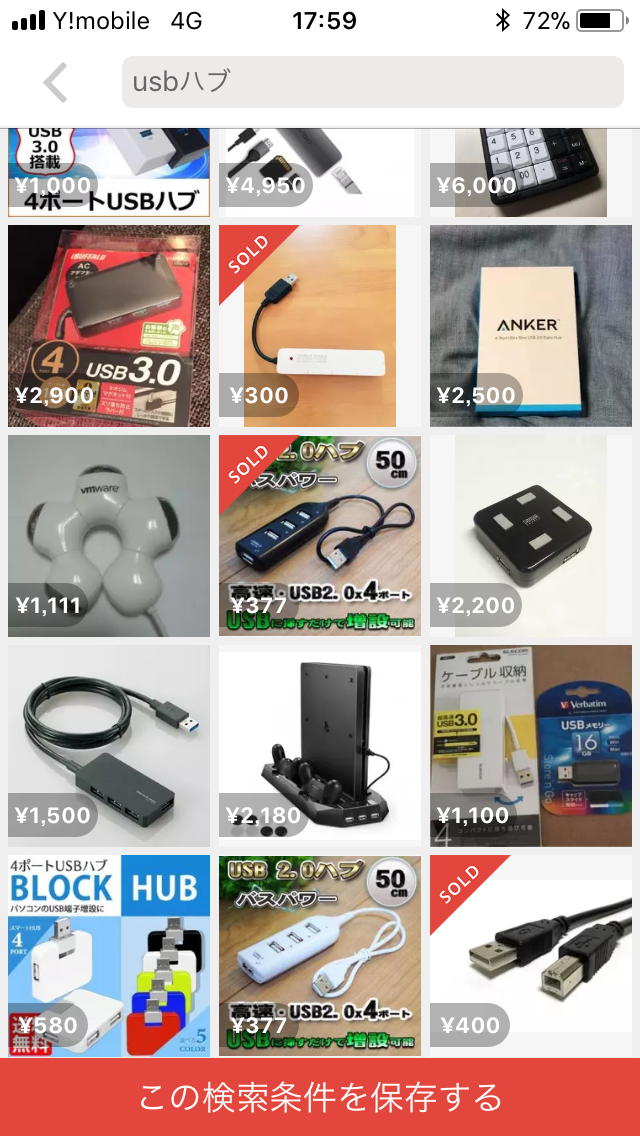Open the ¥4,950 adapter listing

[320, 172]
